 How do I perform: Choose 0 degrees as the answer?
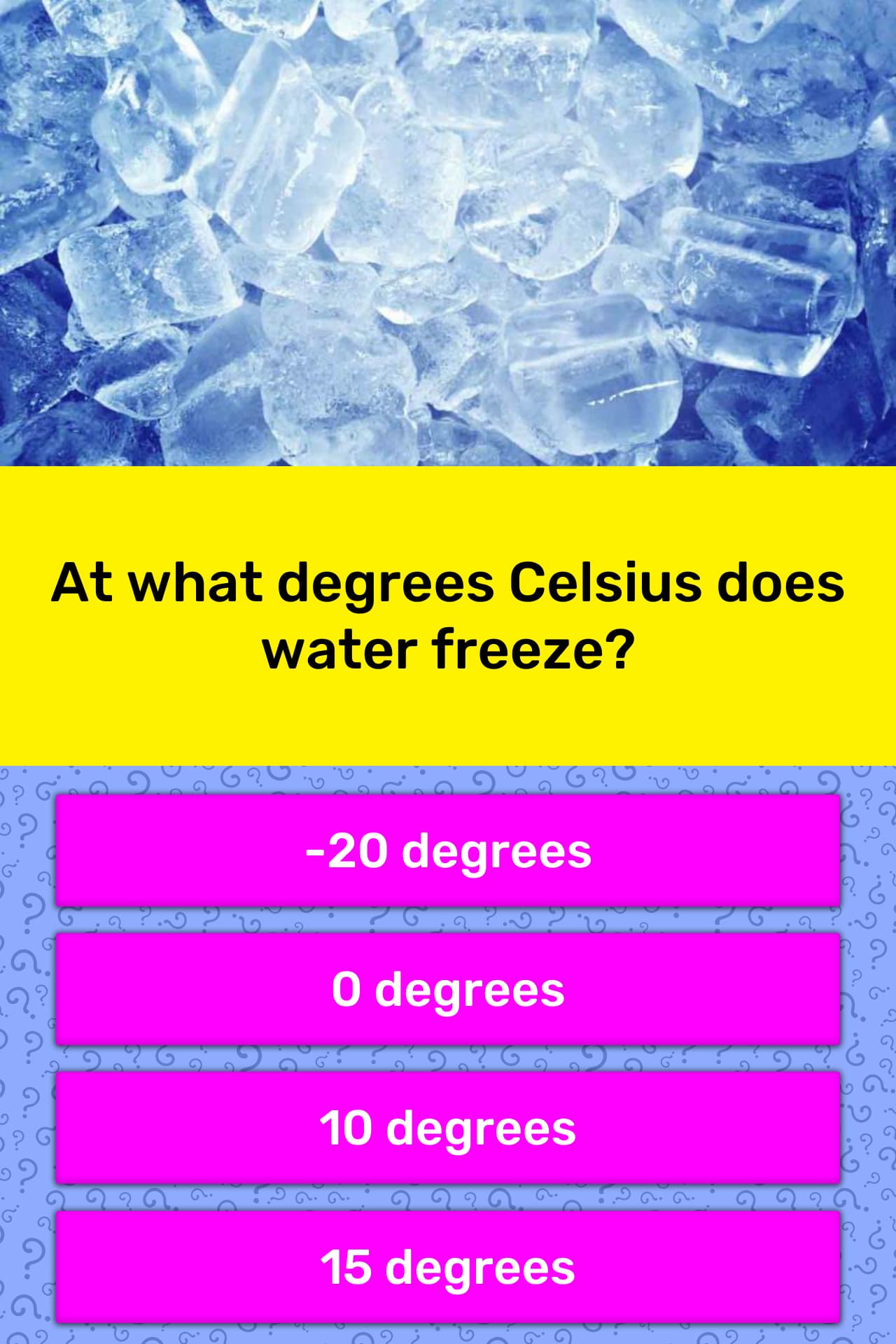pos(448,989)
